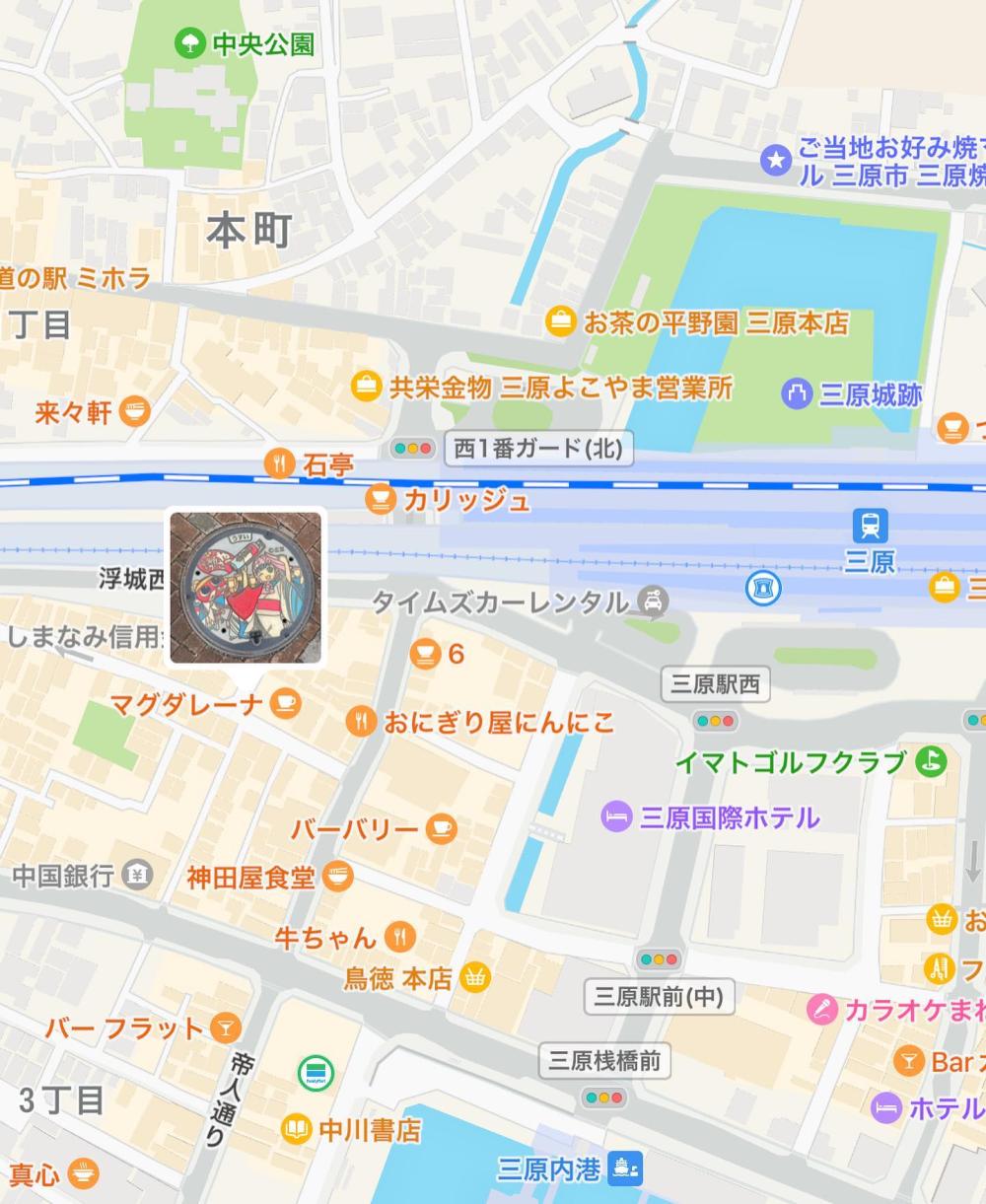Select 共栄金物 三原よこやま営業所 pin
Screen dimensions: 986x1204
point(366,387)
